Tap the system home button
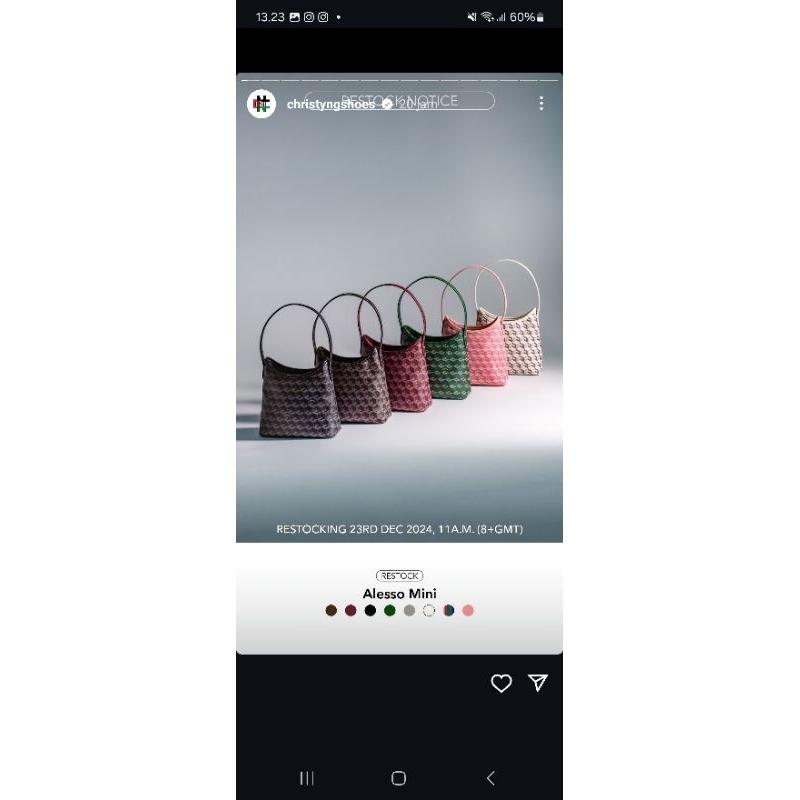The width and height of the screenshot is (800, 800). click(399, 778)
